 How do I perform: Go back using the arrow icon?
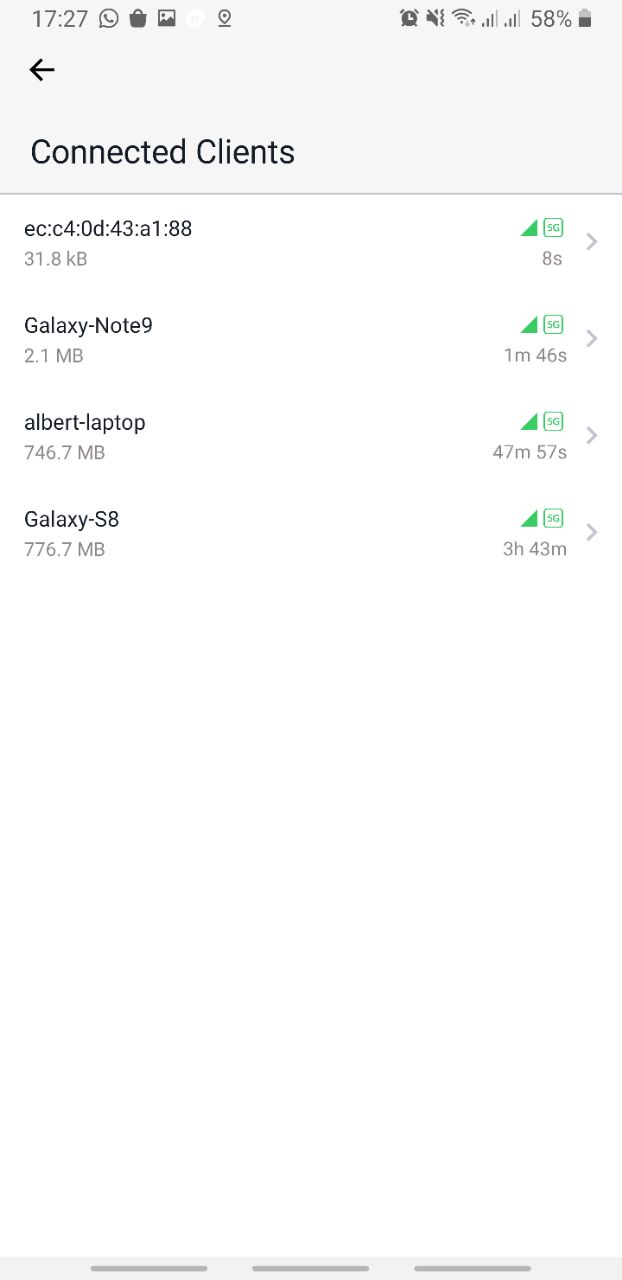click(x=42, y=69)
